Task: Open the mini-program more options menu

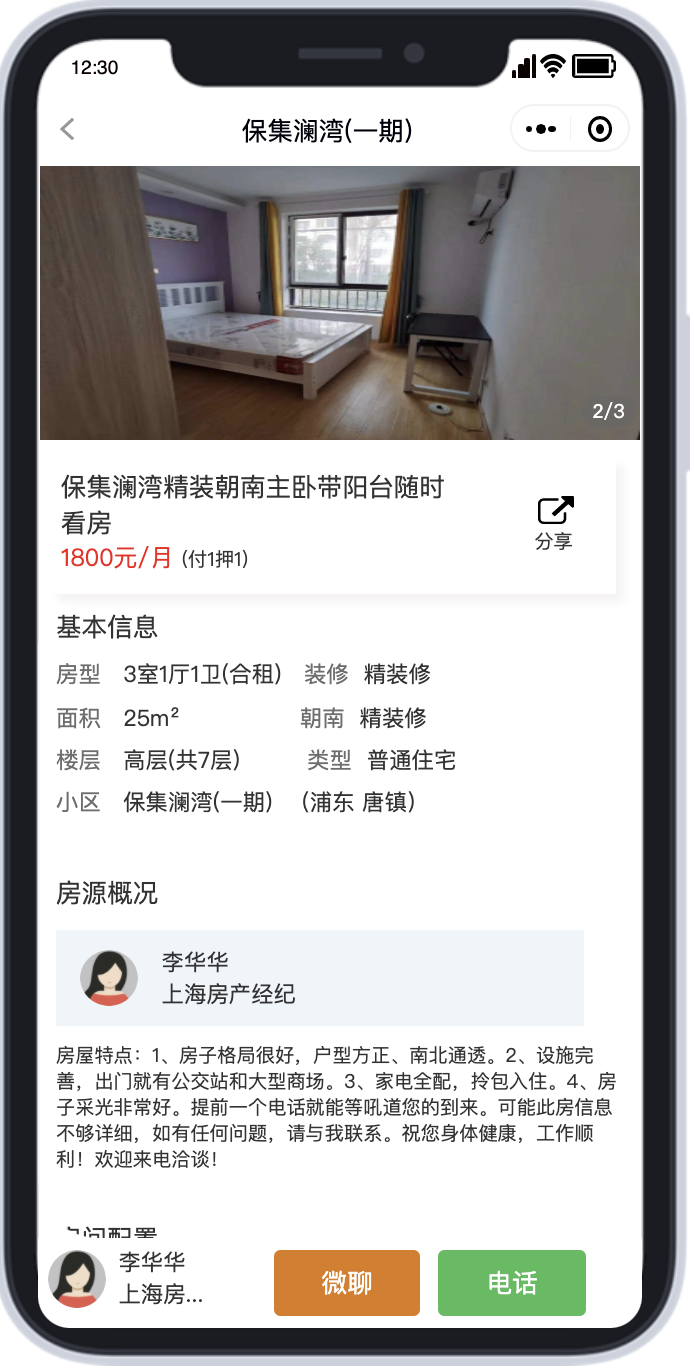Action: tap(541, 130)
